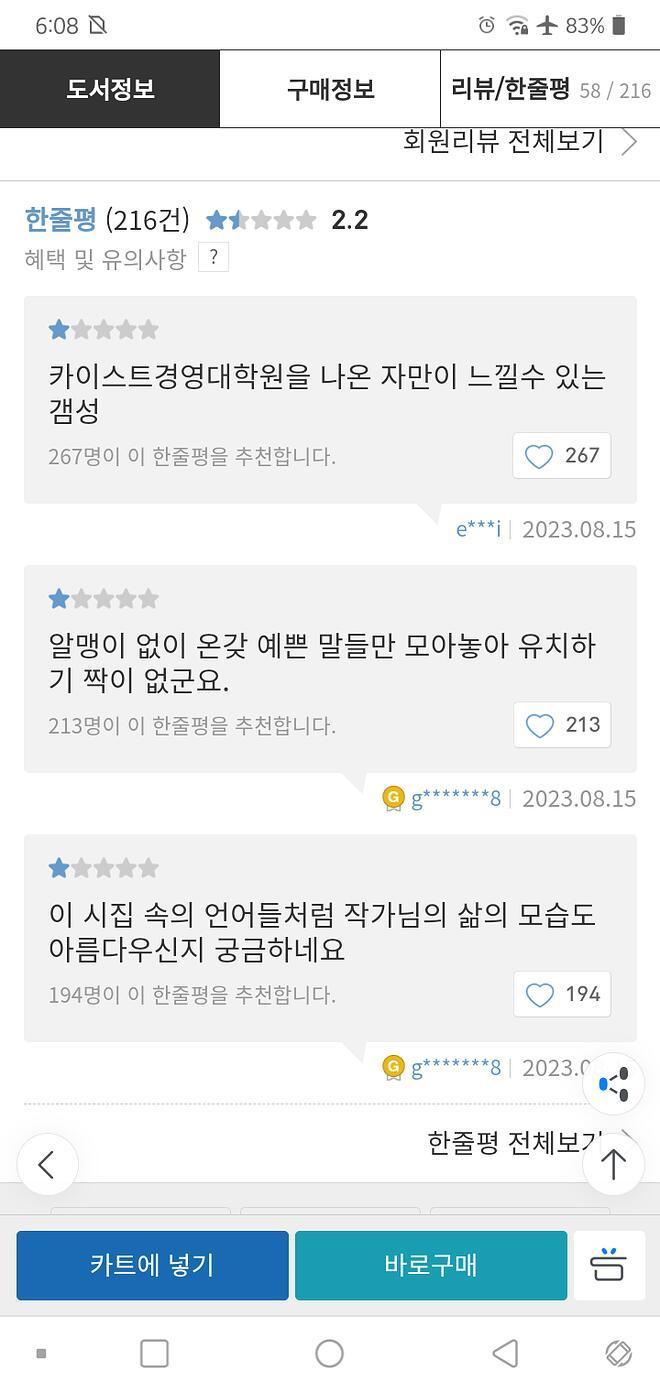Like the review with 213 recommendations
The height and width of the screenshot is (1392, 660).
click(562, 725)
